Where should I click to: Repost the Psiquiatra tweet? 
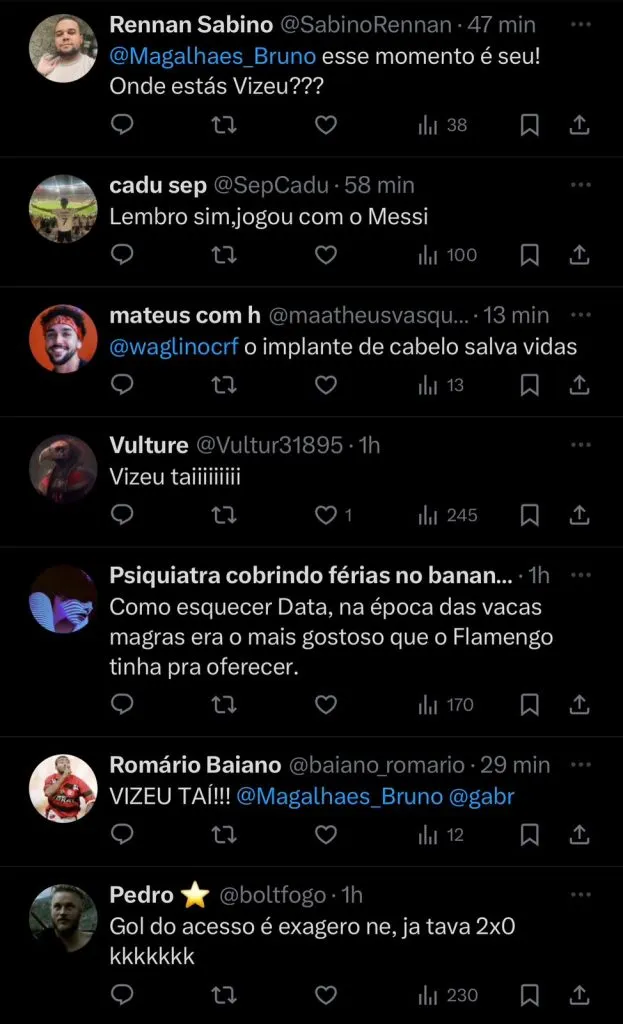click(x=226, y=705)
